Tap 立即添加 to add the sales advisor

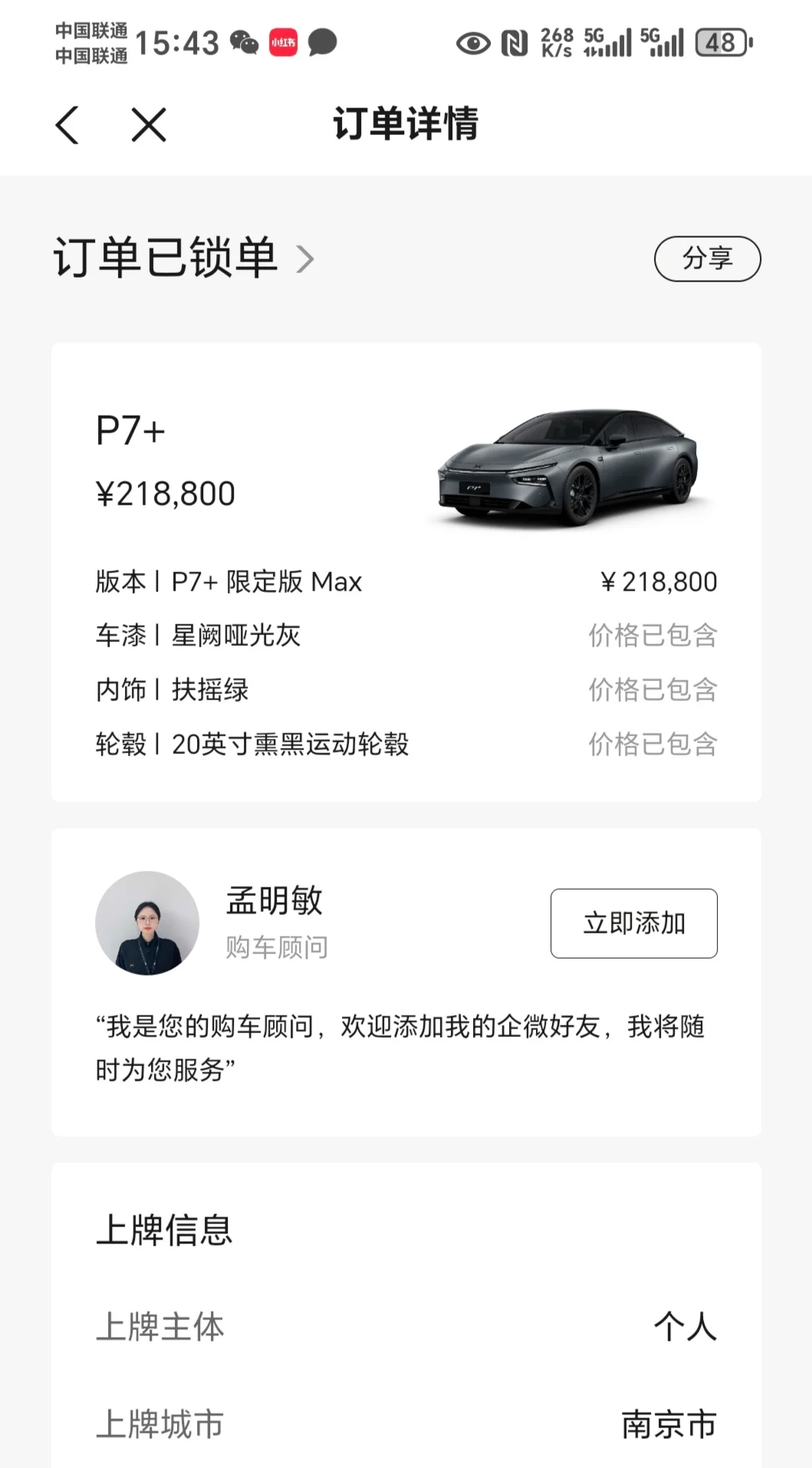[633, 923]
